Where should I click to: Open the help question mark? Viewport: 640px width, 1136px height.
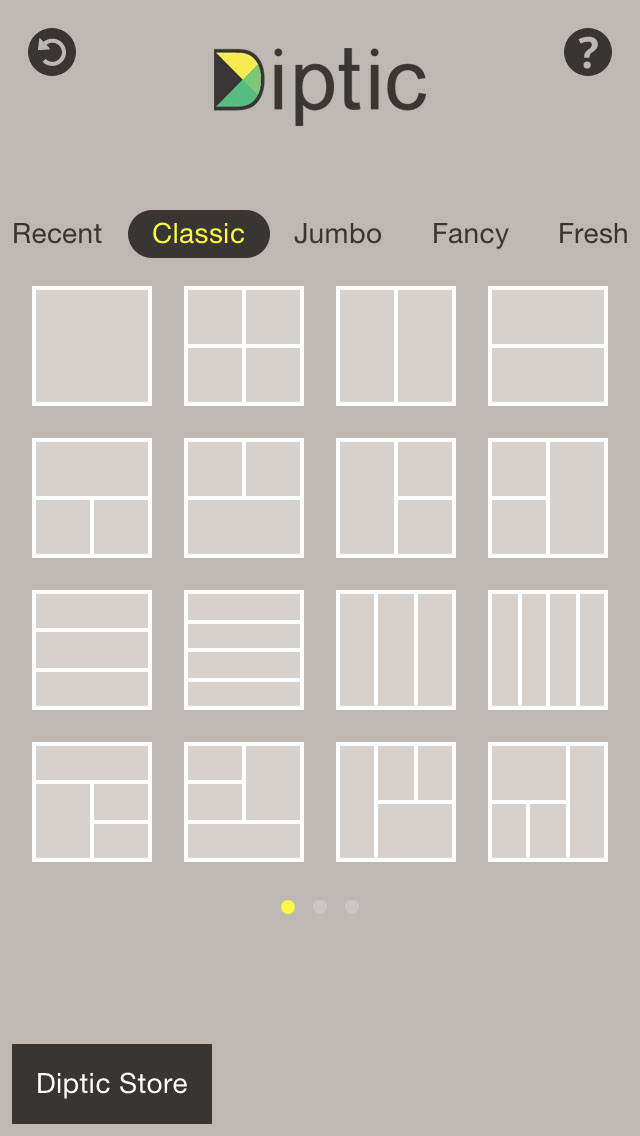coord(588,52)
